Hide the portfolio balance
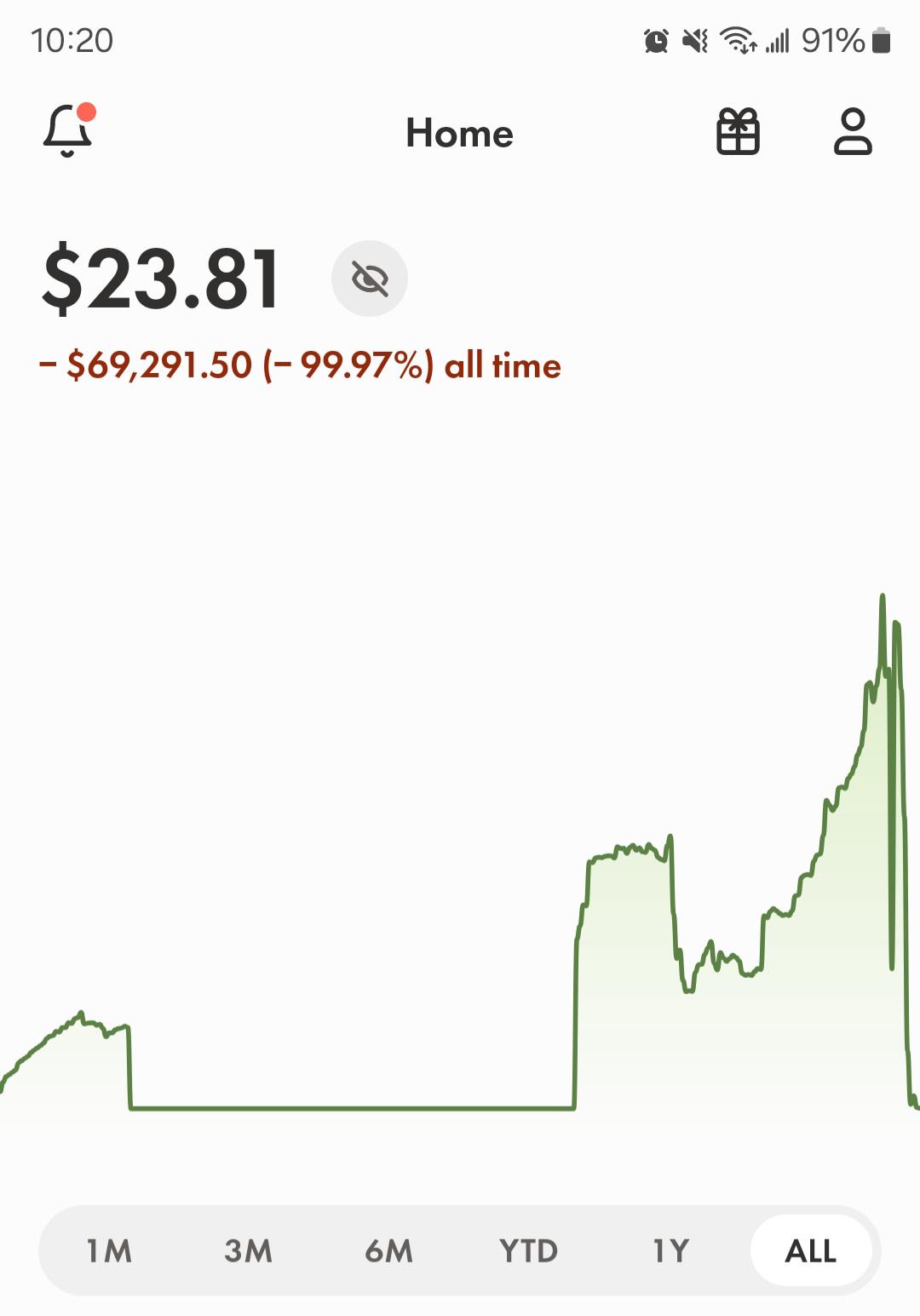Image resolution: width=920 pixels, height=1316 pixels. pos(370,279)
